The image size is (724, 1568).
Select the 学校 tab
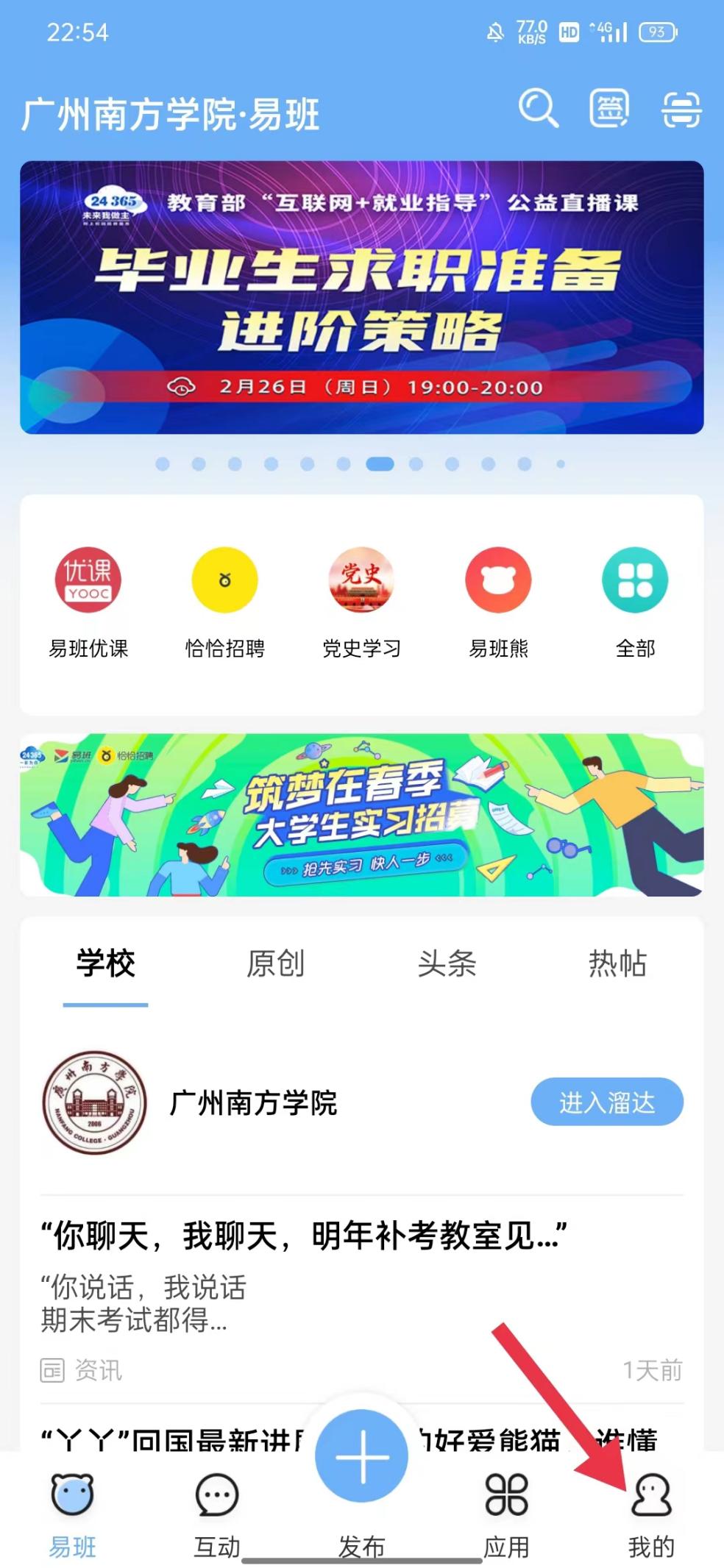[x=106, y=963]
